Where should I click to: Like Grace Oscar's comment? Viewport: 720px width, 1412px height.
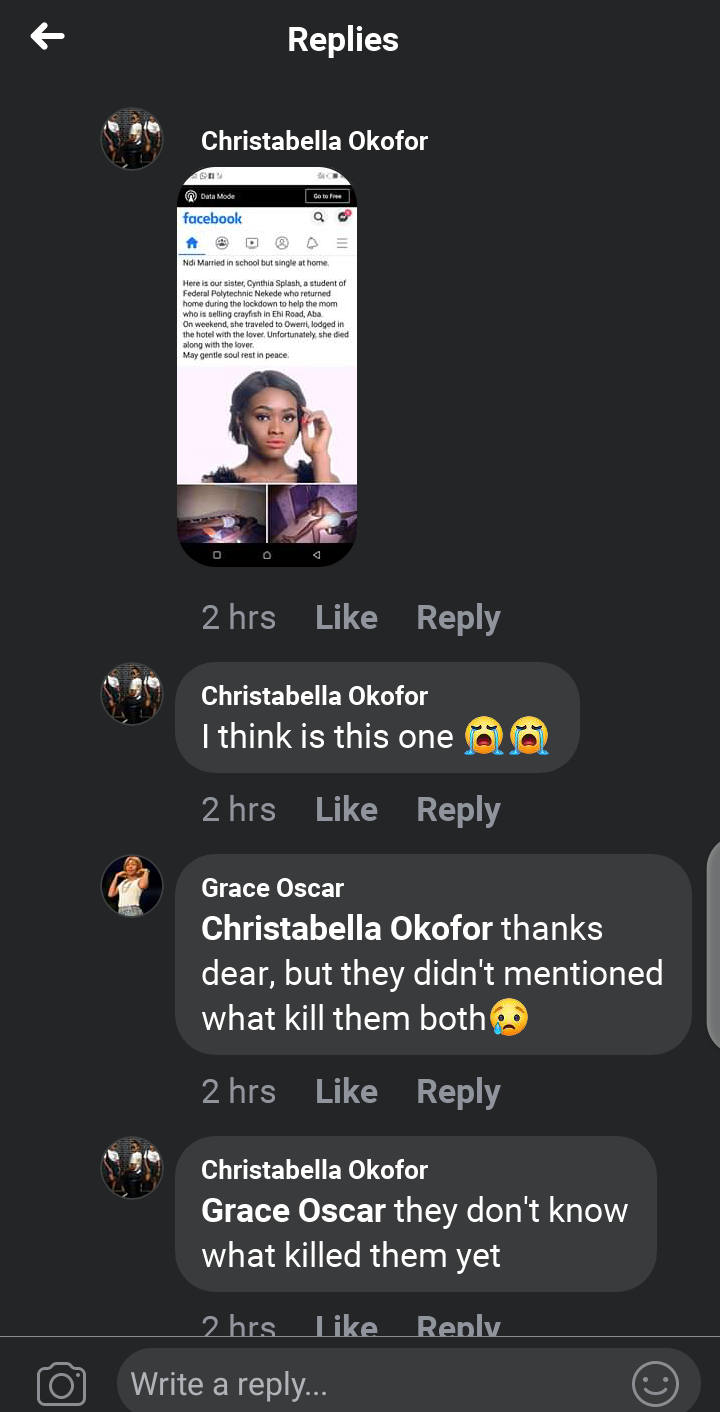[x=346, y=1092]
